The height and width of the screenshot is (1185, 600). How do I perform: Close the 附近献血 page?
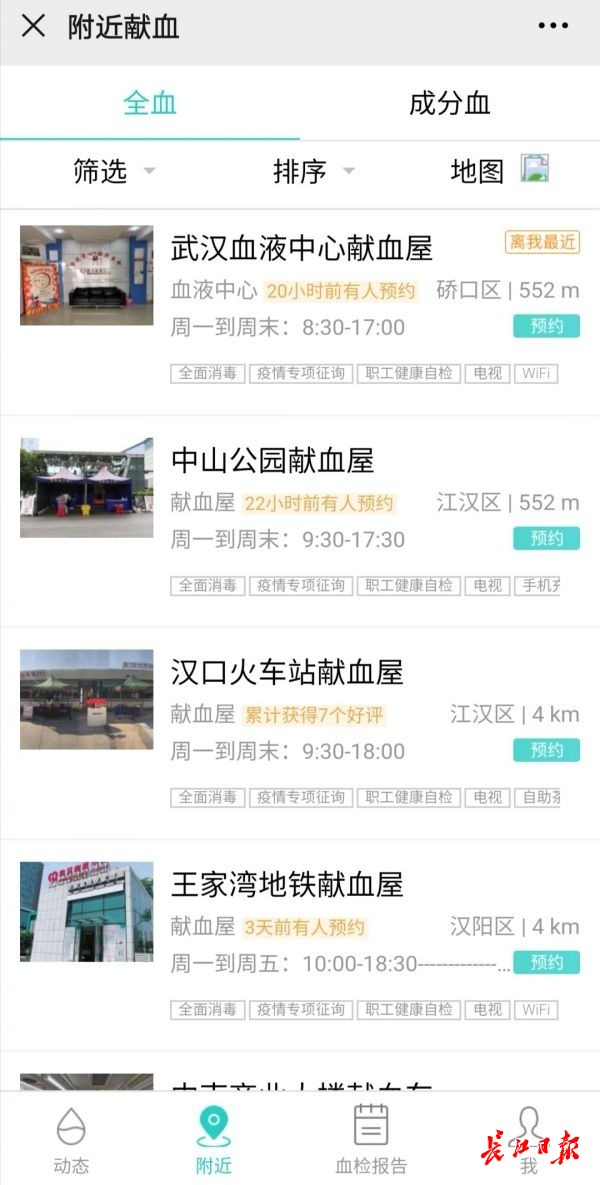click(33, 27)
